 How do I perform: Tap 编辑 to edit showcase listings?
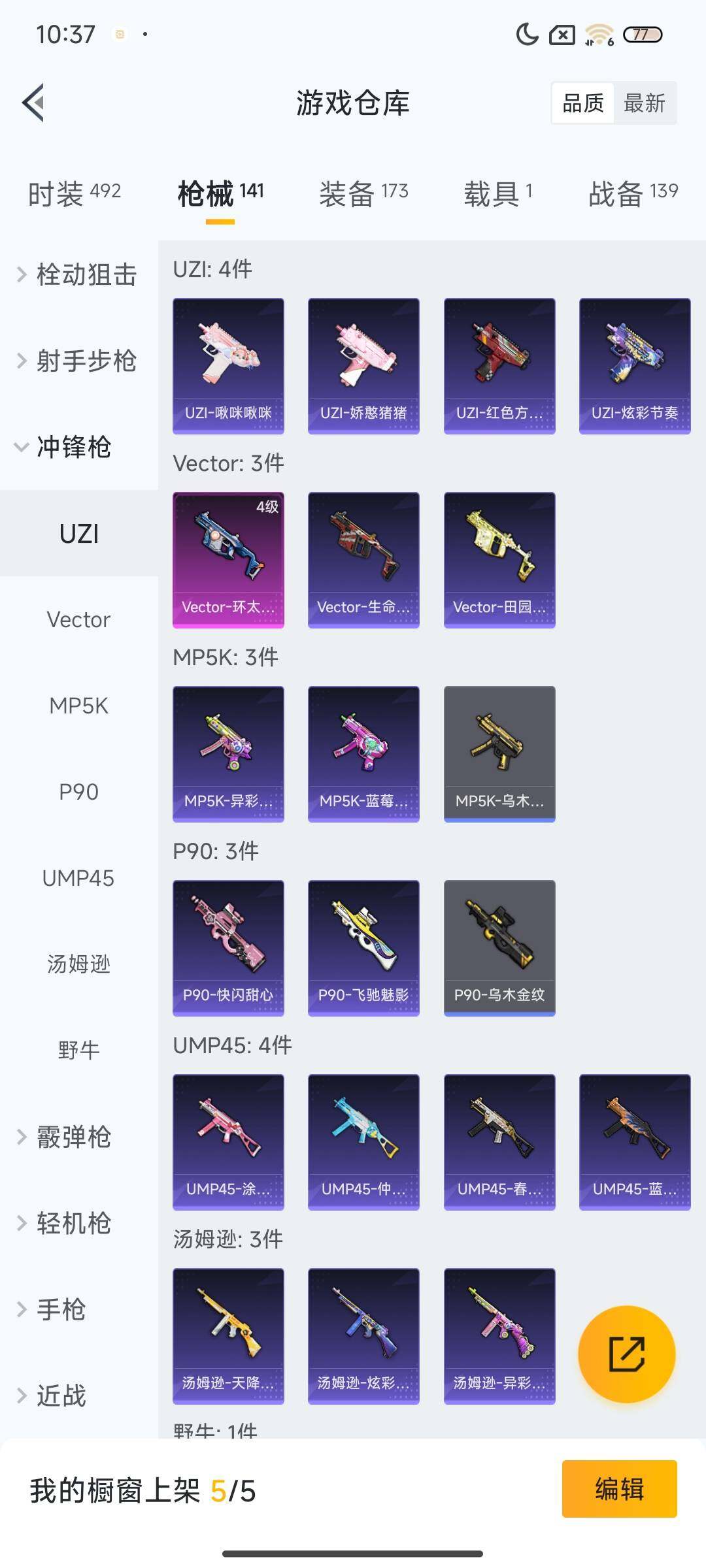(x=619, y=1489)
